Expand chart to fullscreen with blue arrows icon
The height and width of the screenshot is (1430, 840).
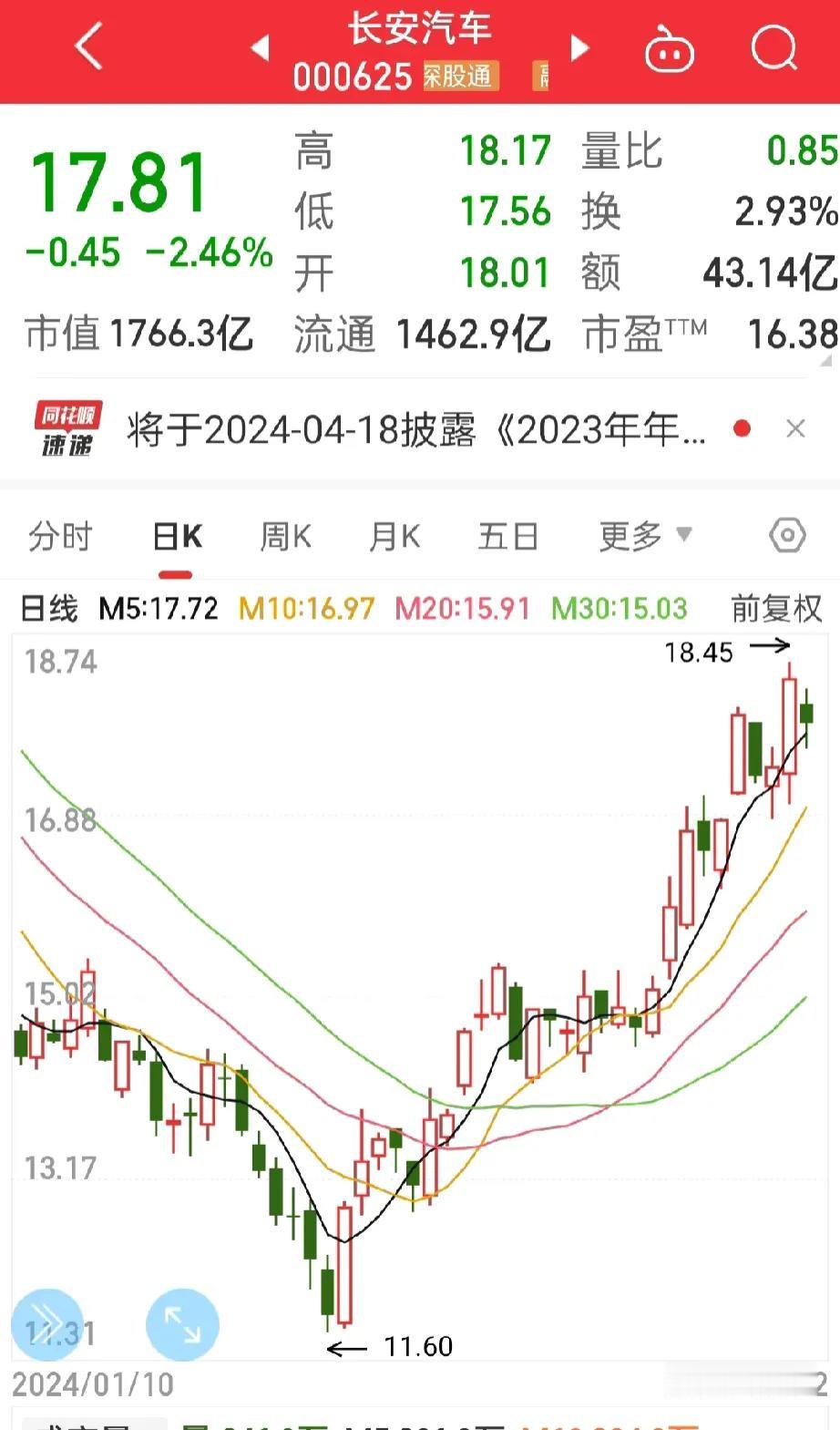pyautogui.click(x=180, y=1326)
